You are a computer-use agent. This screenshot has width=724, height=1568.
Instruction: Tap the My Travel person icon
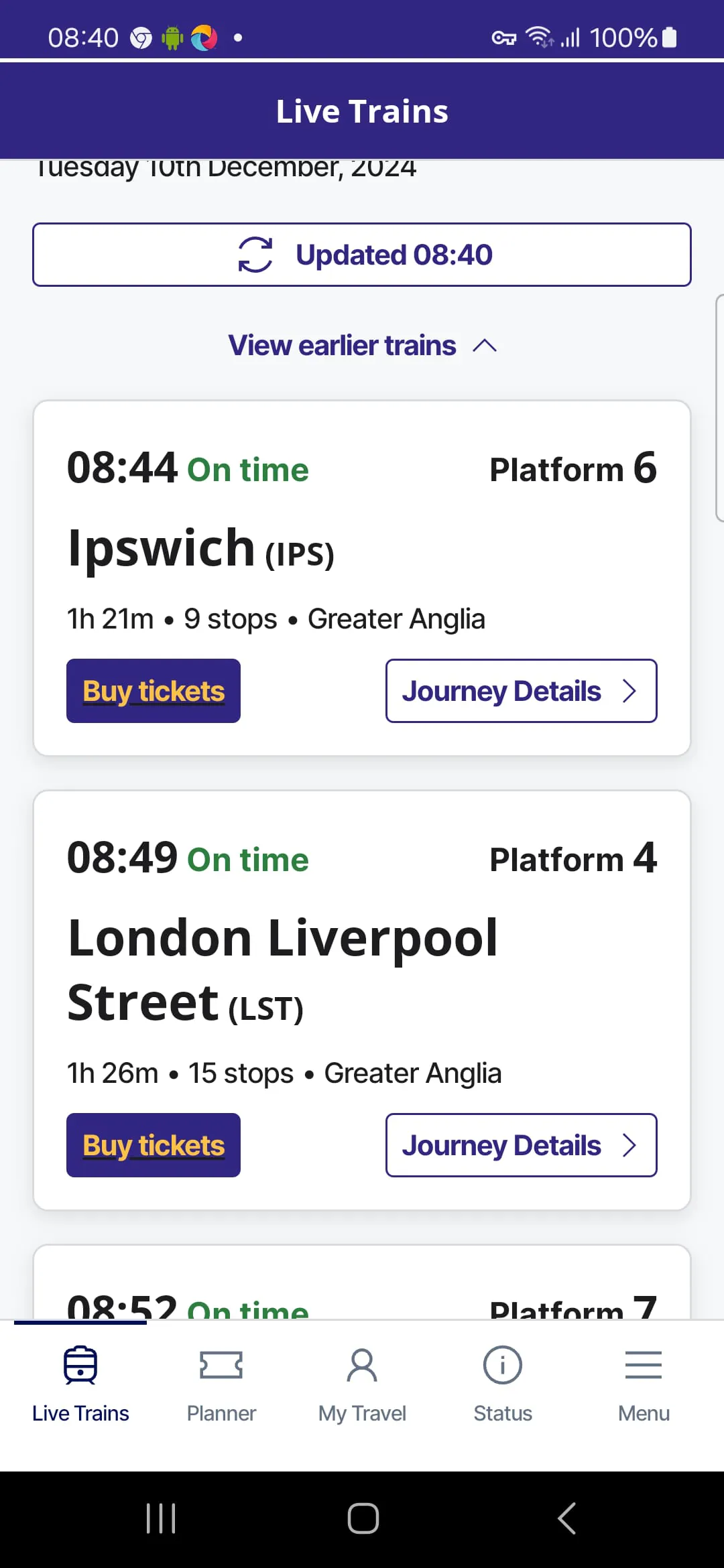pos(361,1365)
